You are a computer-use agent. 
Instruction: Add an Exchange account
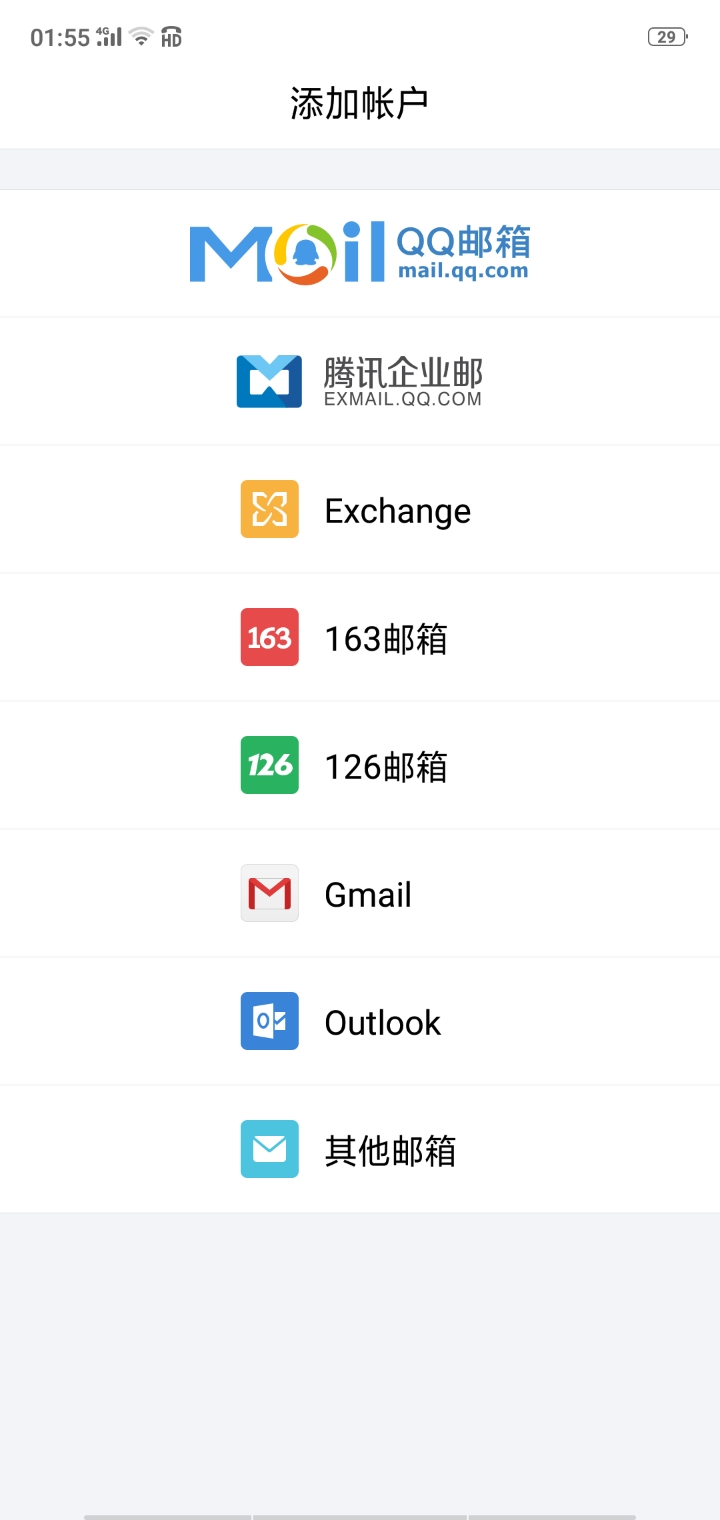[x=360, y=510]
